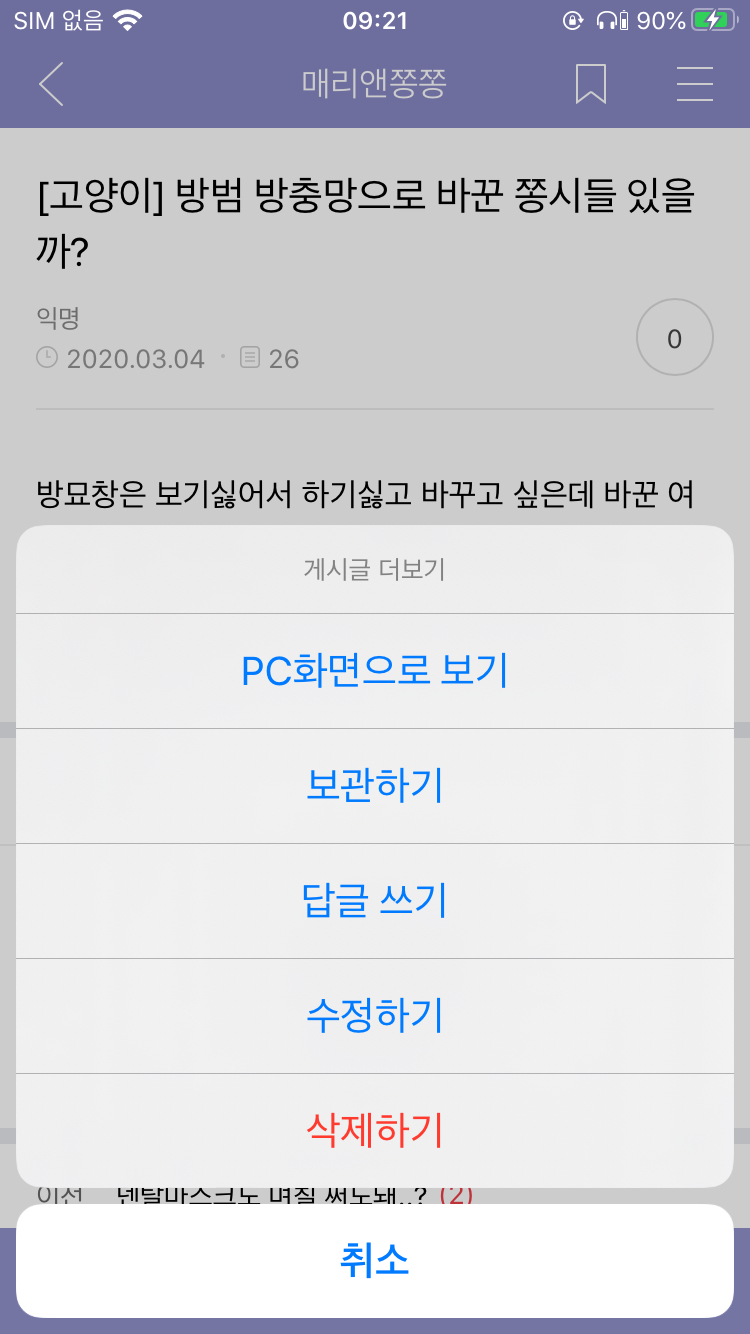
Task: Dismiss the sheet with 취소
Action: (375, 1261)
